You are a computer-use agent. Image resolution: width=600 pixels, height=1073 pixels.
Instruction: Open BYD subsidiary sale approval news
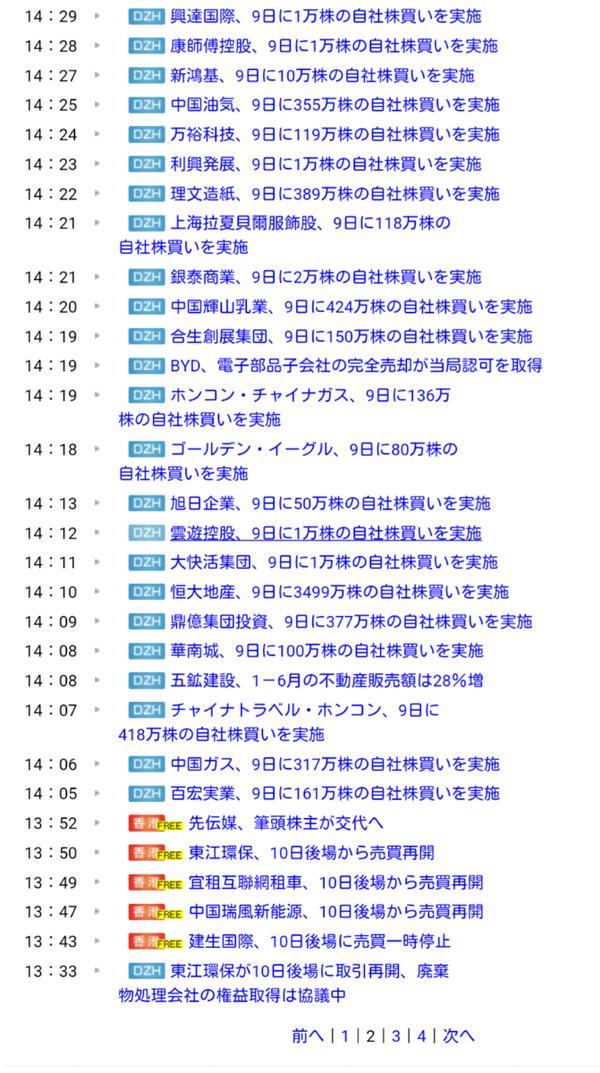pyautogui.click(x=356, y=365)
